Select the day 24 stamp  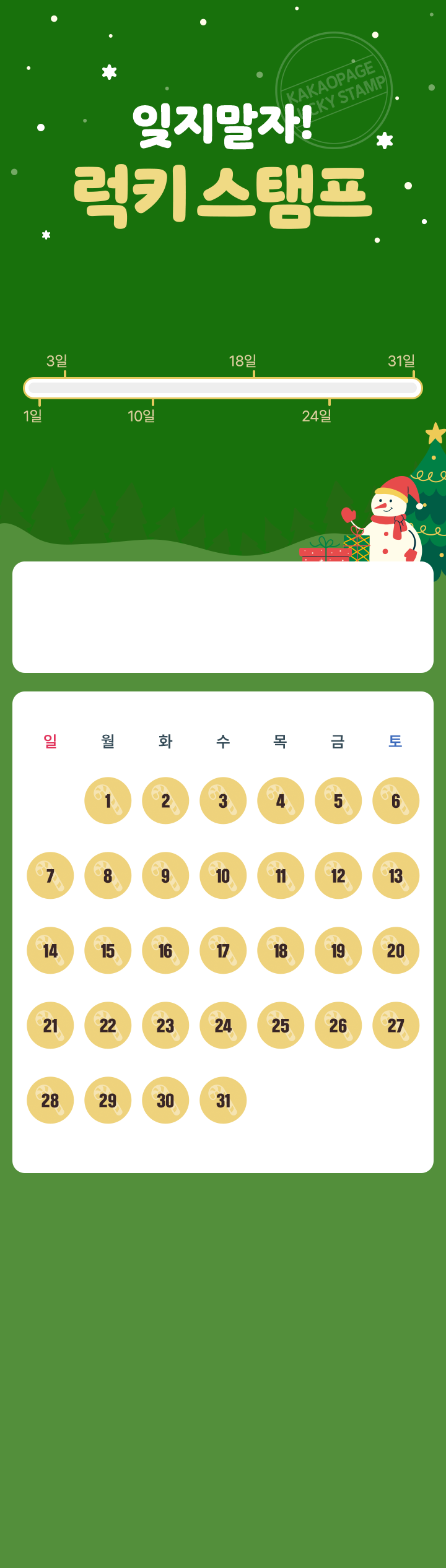pos(223,1025)
